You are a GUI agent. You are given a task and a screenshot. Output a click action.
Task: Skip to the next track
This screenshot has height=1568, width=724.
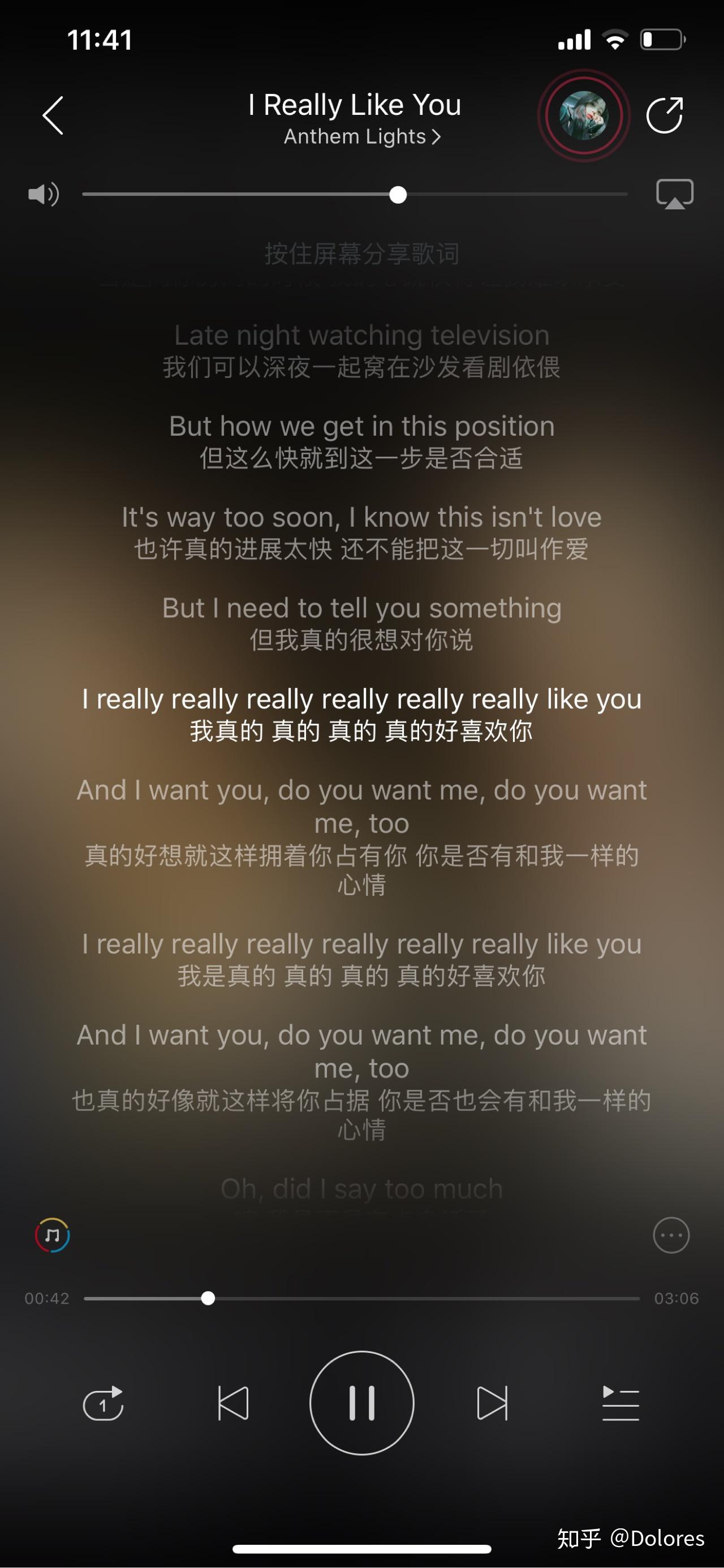(492, 1403)
